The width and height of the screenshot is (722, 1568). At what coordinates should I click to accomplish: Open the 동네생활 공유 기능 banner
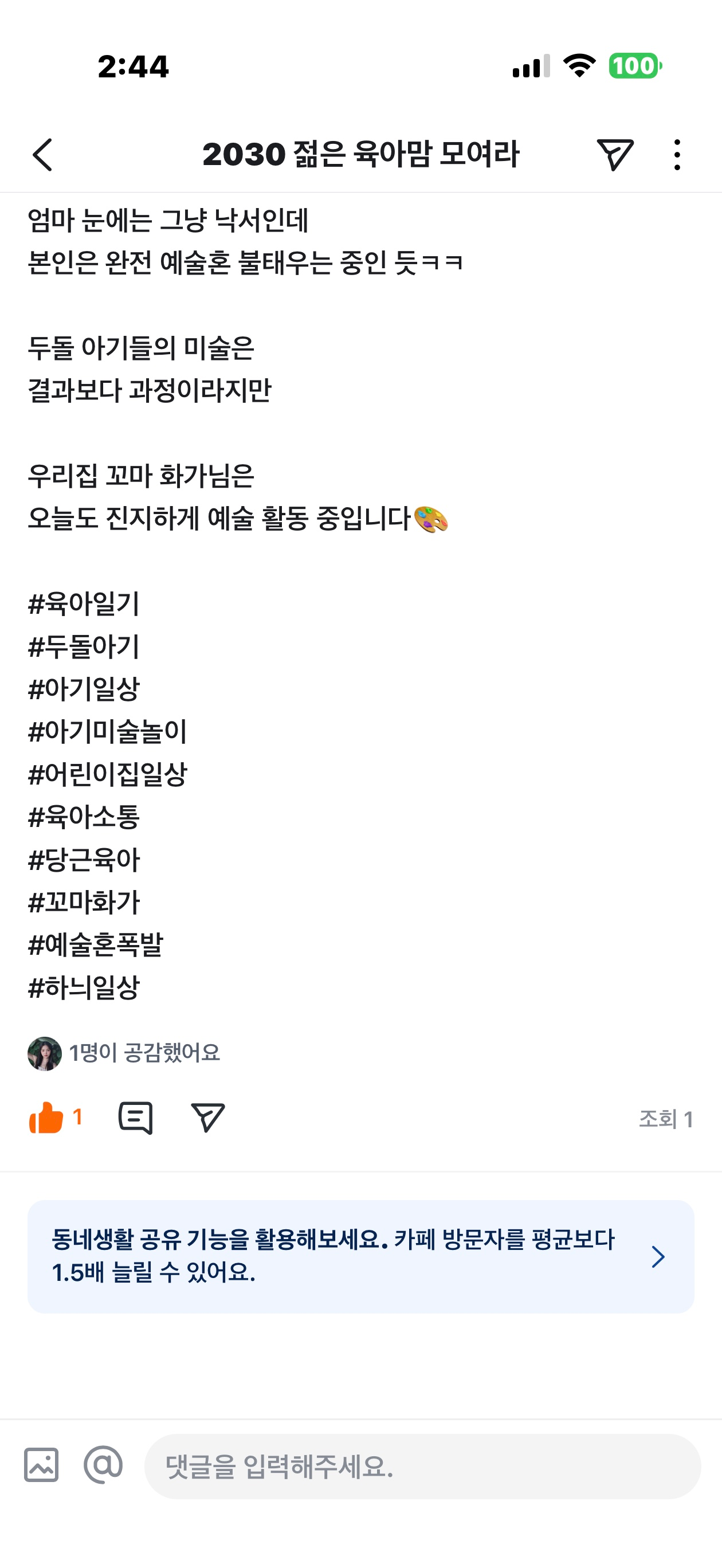360,1256
